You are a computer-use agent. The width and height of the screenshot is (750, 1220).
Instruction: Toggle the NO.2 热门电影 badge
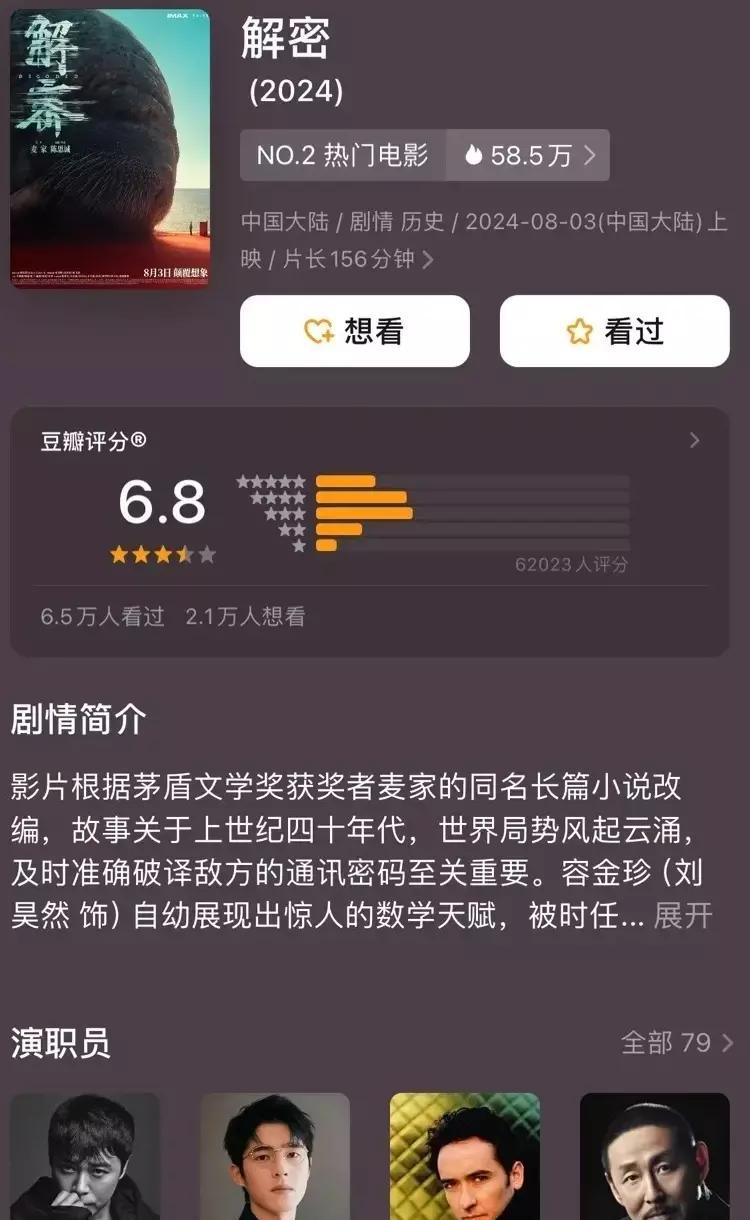click(343, 154)
